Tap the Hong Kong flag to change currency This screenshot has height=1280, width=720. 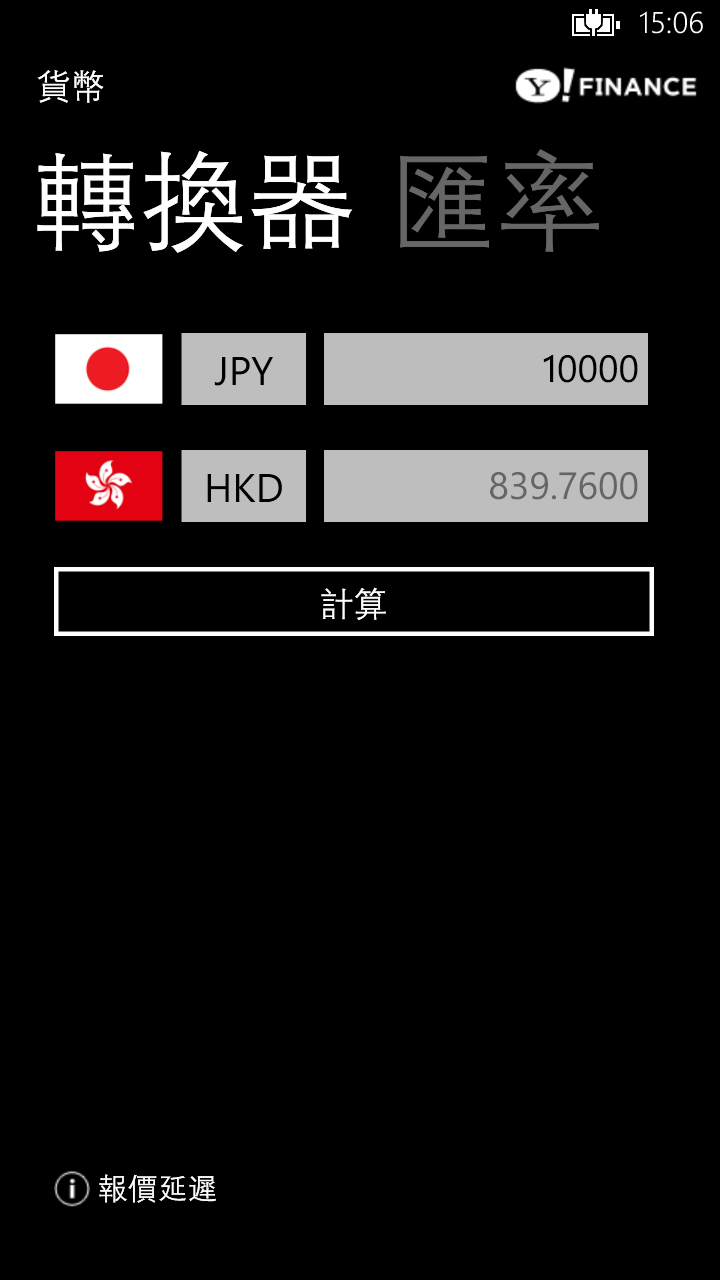(108, 486)
